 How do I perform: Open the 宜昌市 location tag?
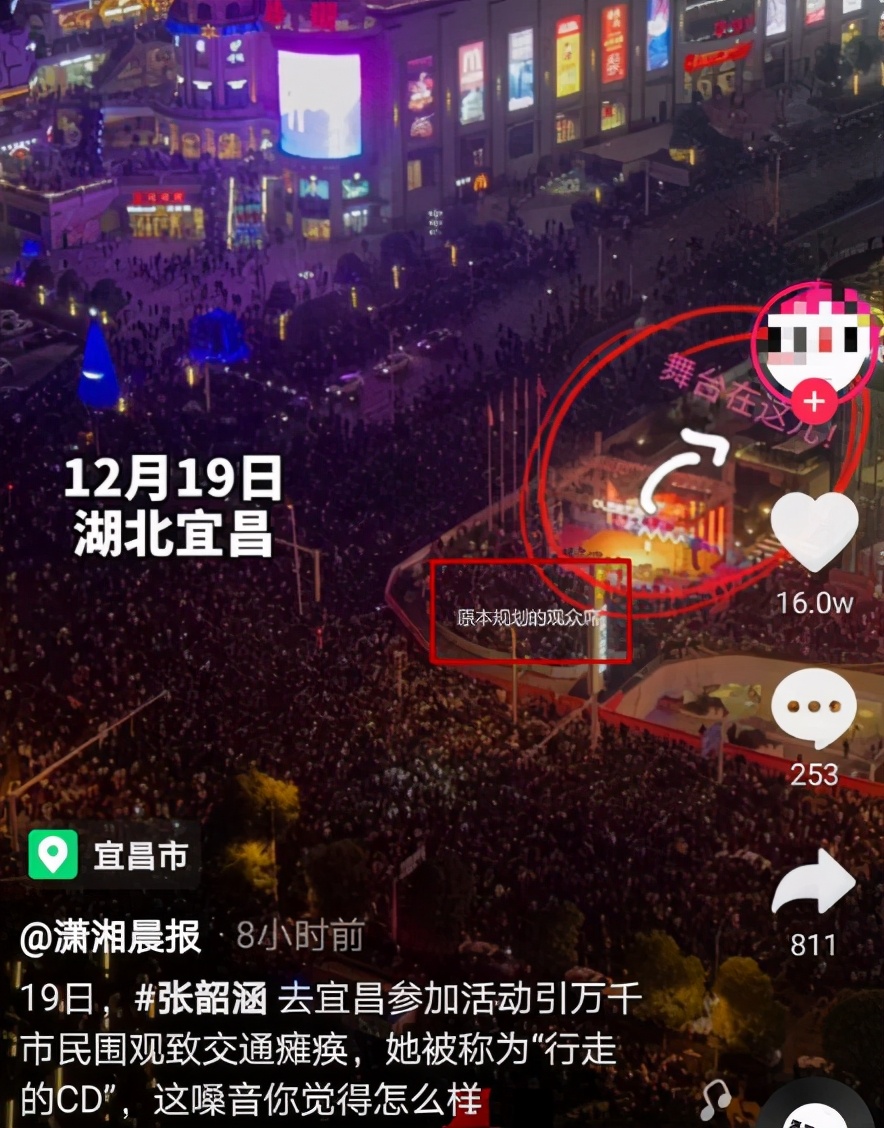pos(140,856)
